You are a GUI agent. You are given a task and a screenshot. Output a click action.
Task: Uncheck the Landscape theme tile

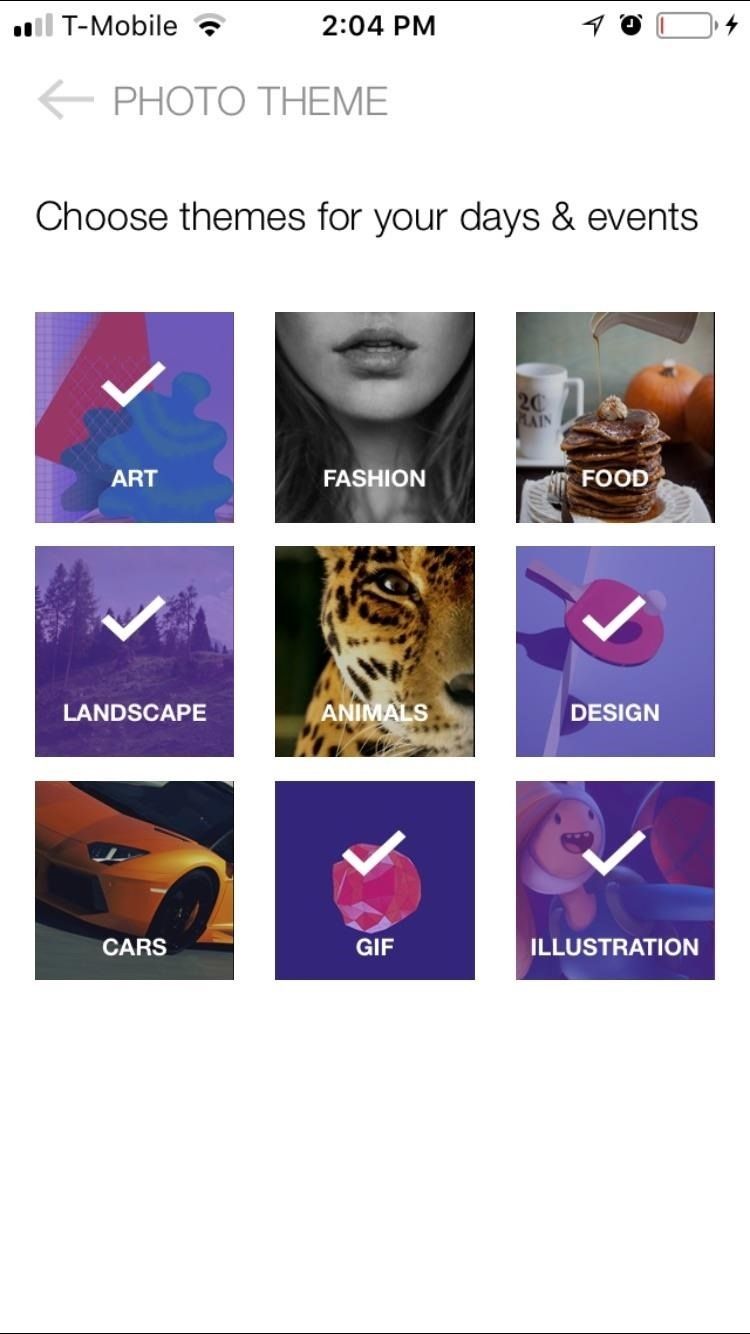tap(134, 651)
